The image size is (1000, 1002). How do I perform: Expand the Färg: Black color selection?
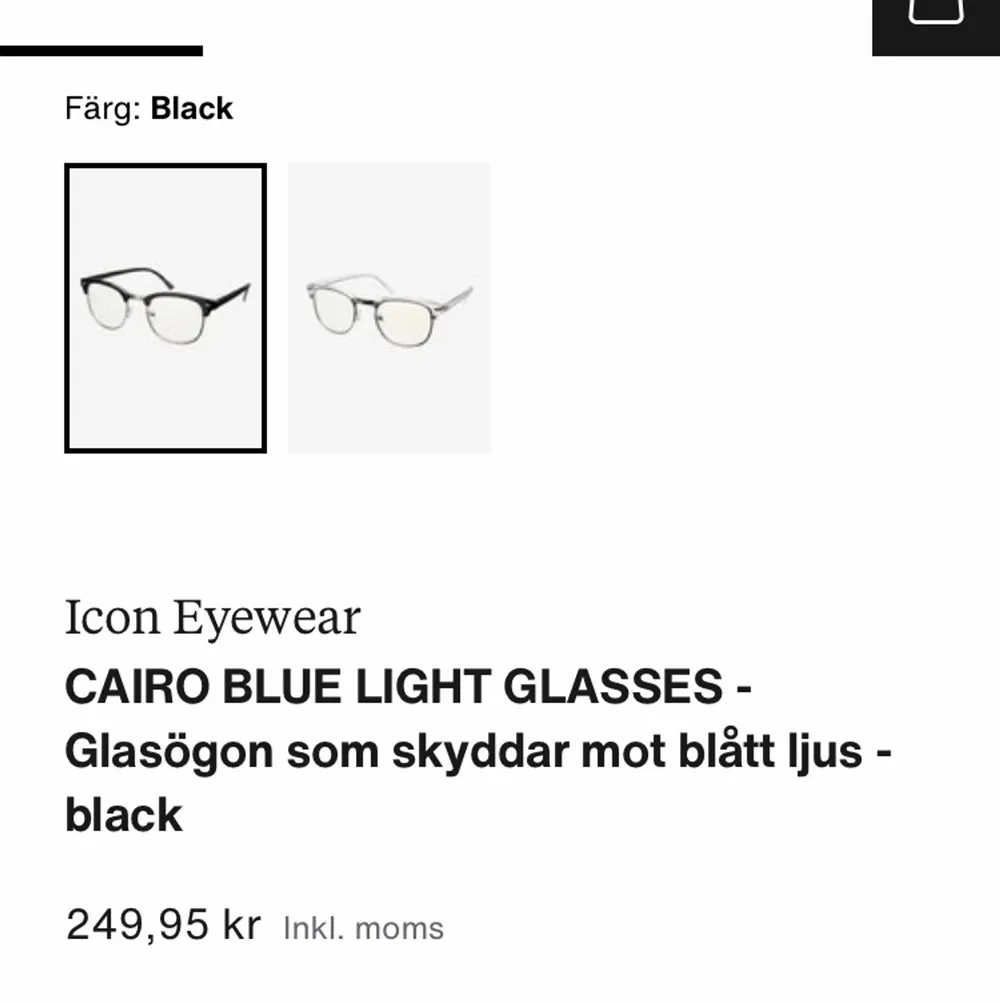point(150,109)
